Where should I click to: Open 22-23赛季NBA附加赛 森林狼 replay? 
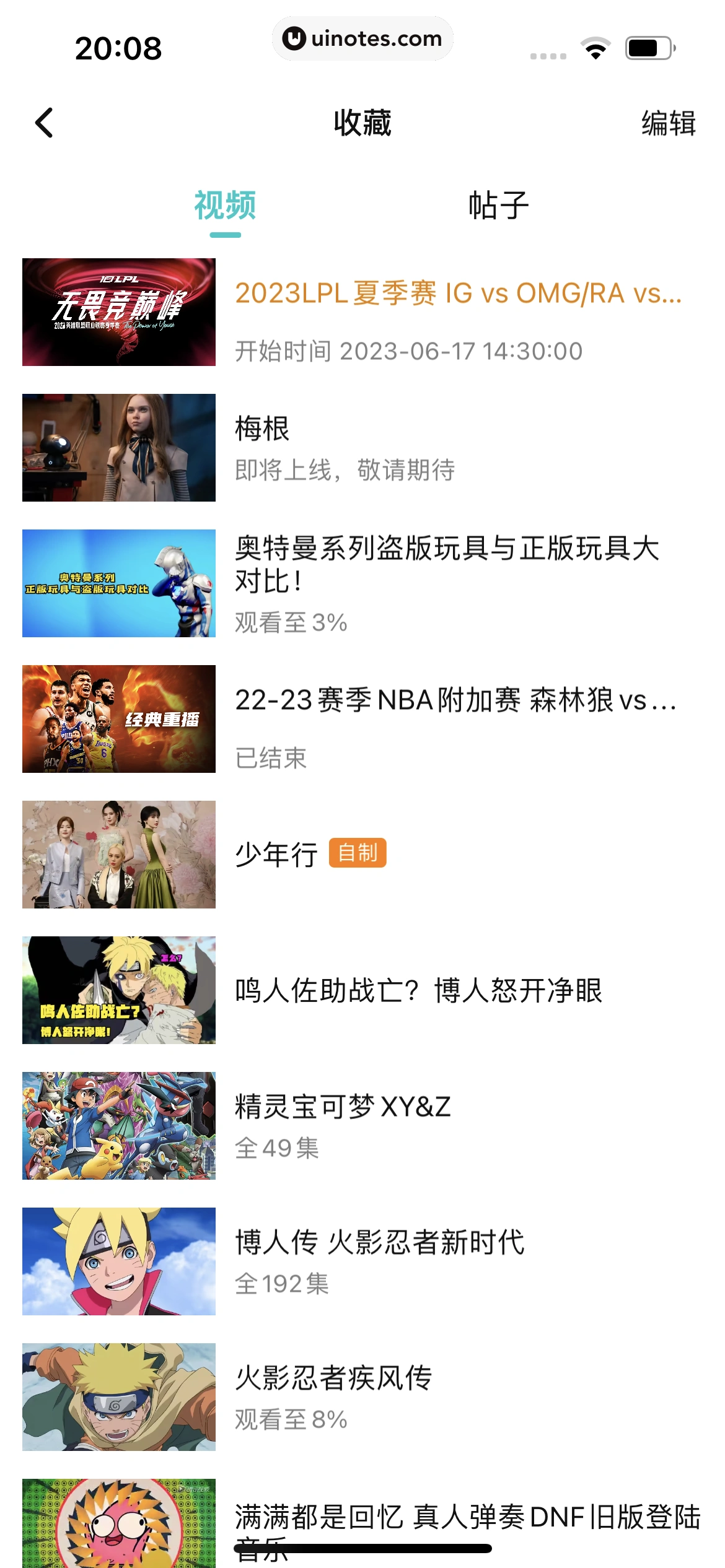(x=456, y=700)
